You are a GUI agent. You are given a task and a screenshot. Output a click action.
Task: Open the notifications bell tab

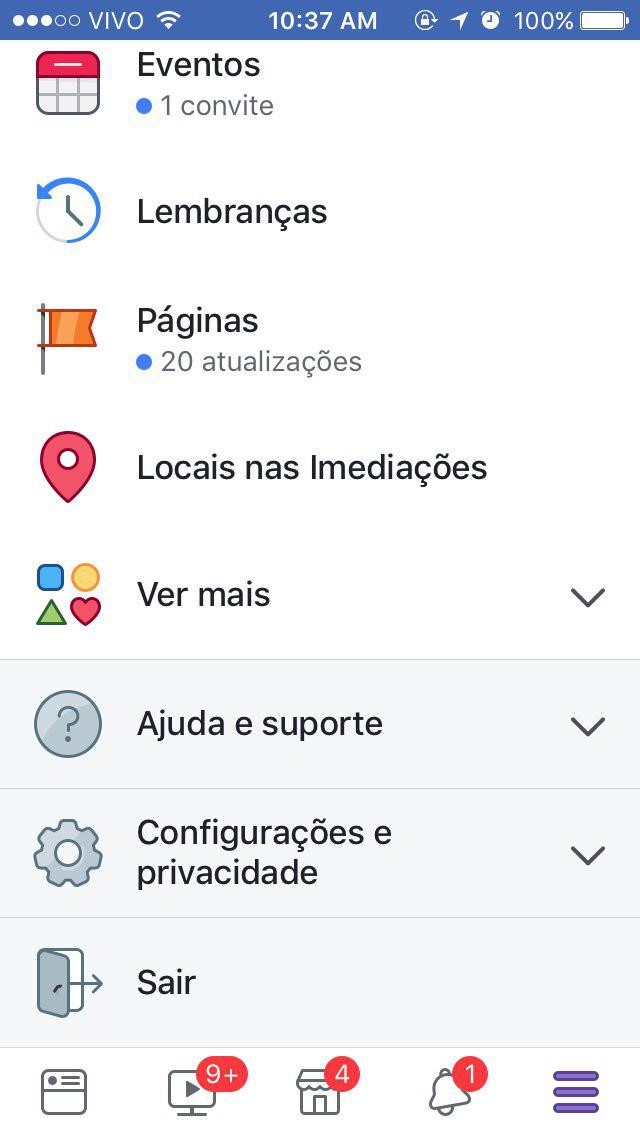448,1092
